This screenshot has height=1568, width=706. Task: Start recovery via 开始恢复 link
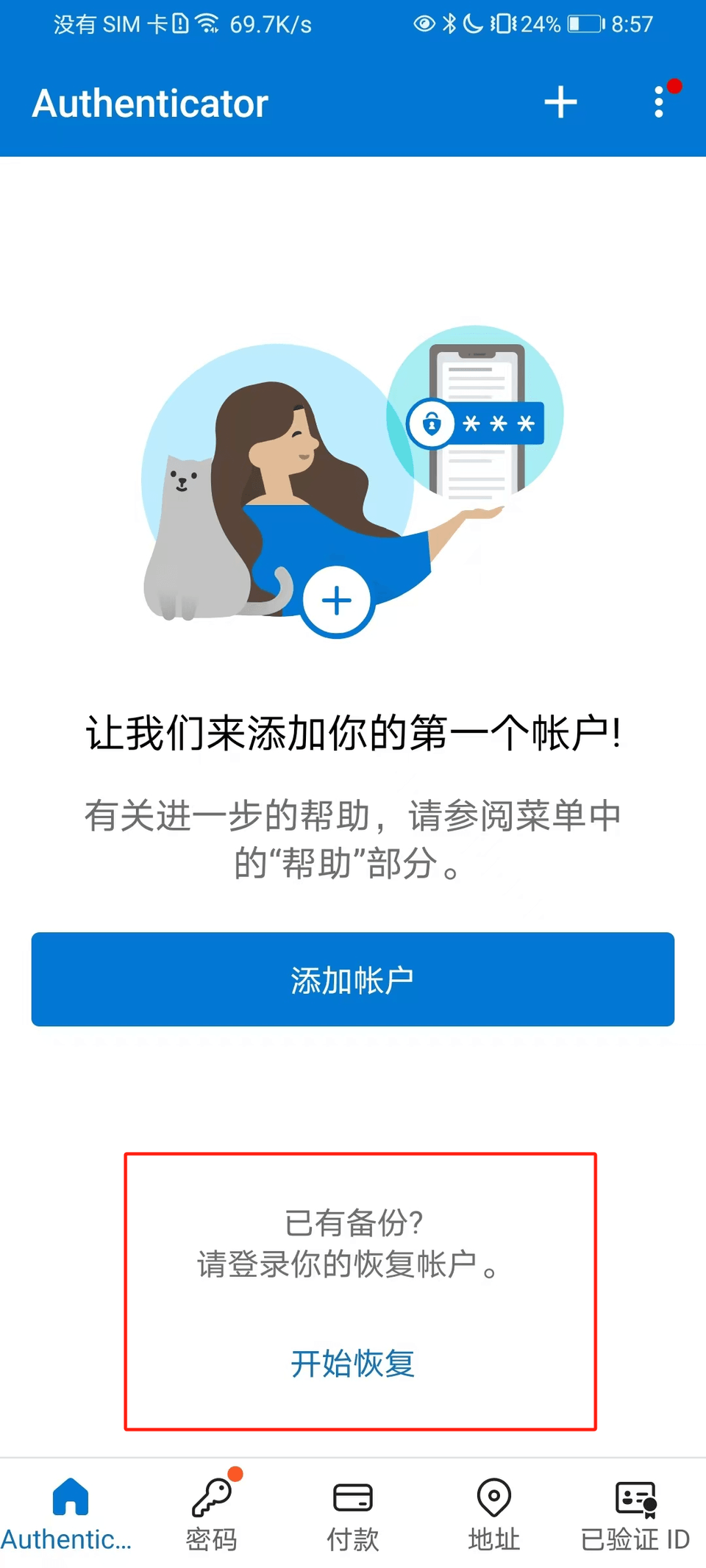point(353,1364)
